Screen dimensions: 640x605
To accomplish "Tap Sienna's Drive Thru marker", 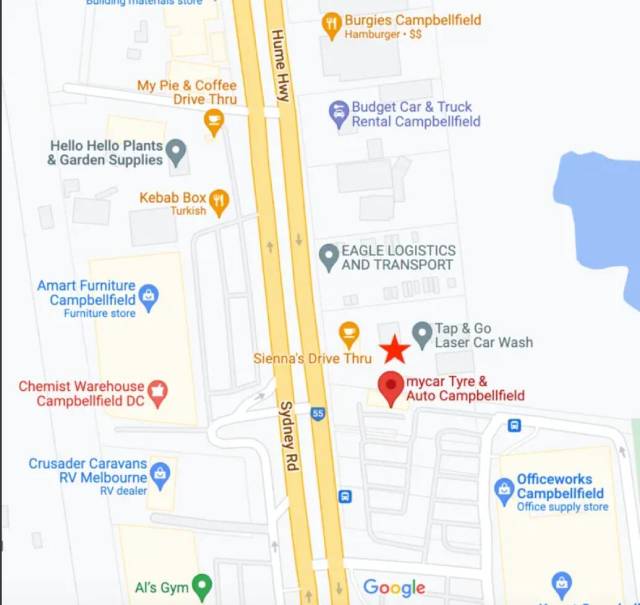I will click(349, 332).
